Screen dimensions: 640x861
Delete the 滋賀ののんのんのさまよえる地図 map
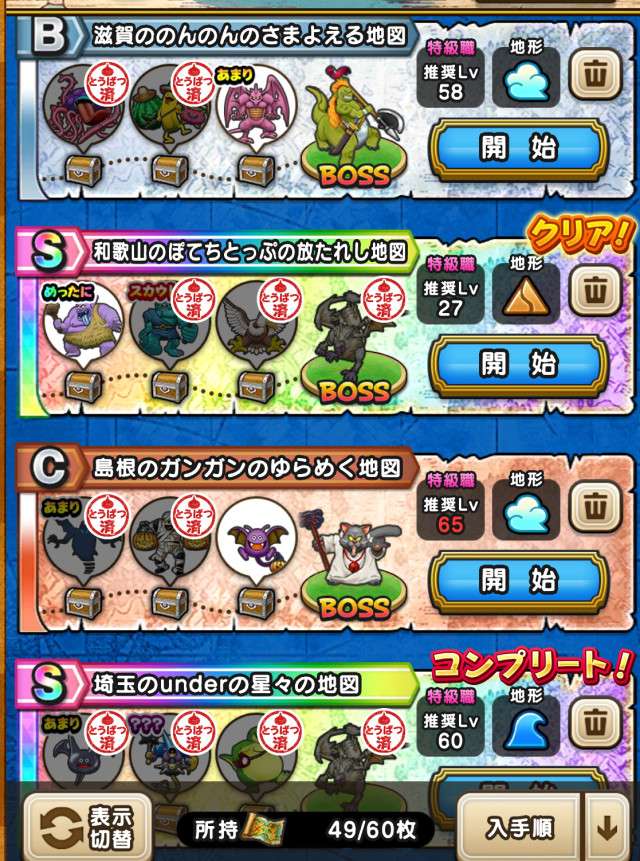595,74
